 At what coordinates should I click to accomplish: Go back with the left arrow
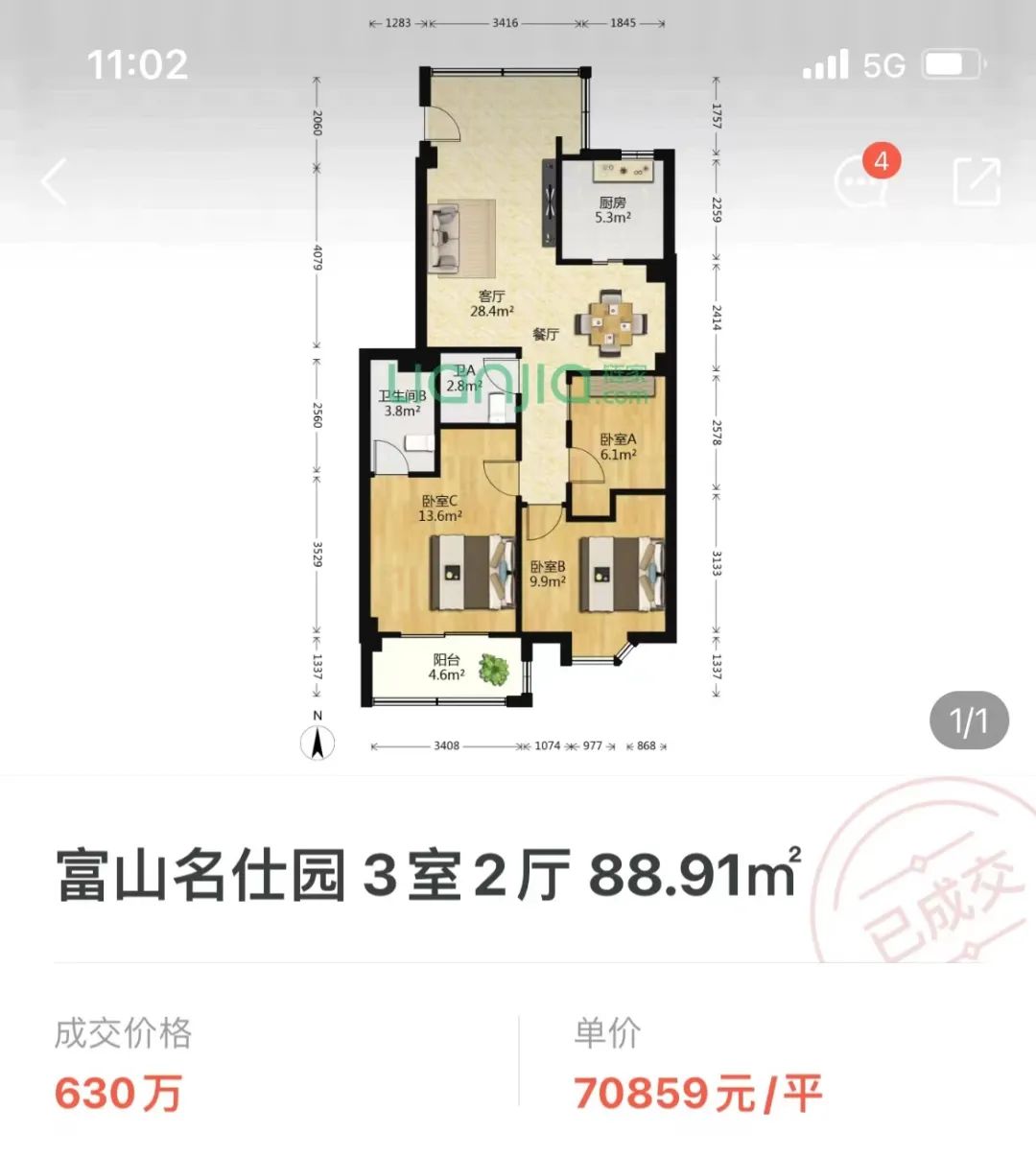55,181
